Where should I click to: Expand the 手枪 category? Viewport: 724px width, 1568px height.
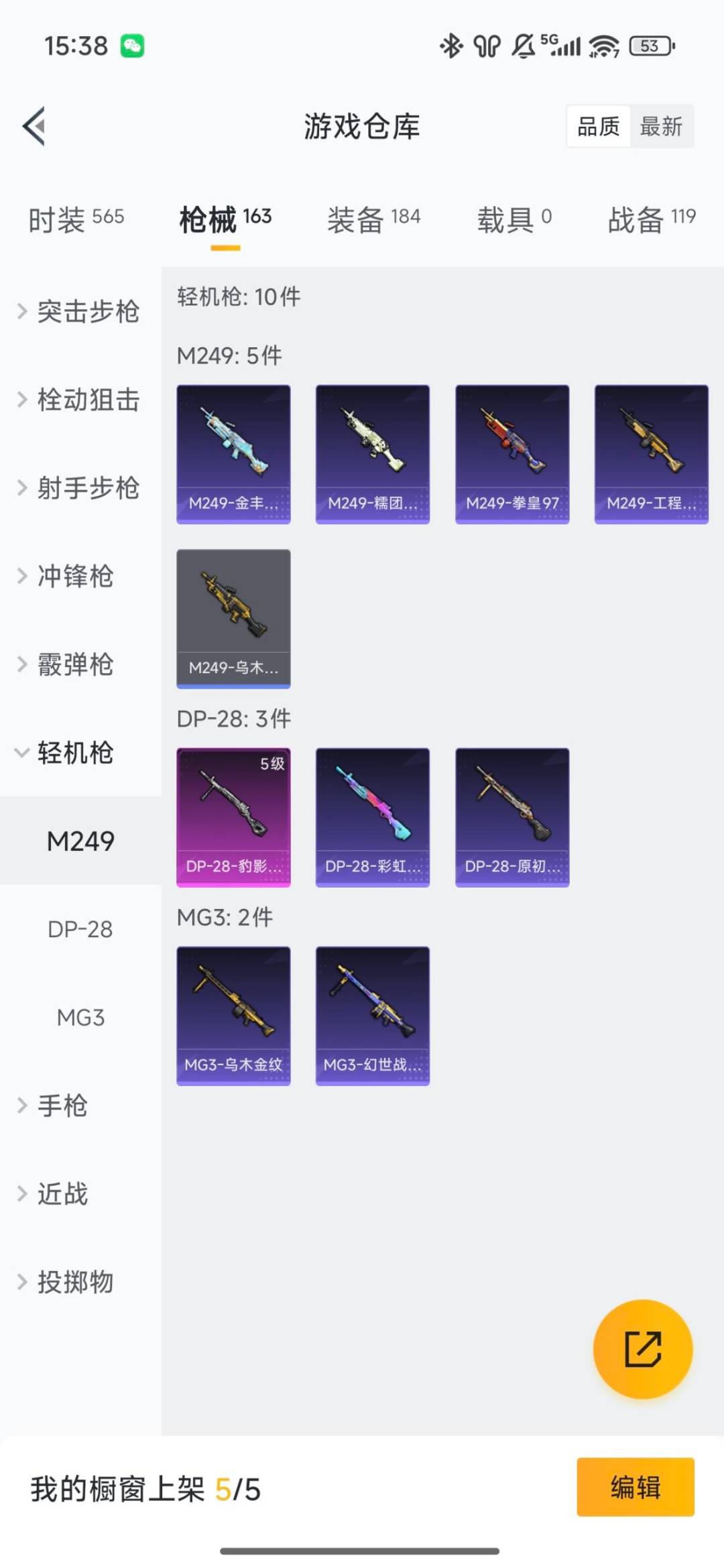point(62,1105)
